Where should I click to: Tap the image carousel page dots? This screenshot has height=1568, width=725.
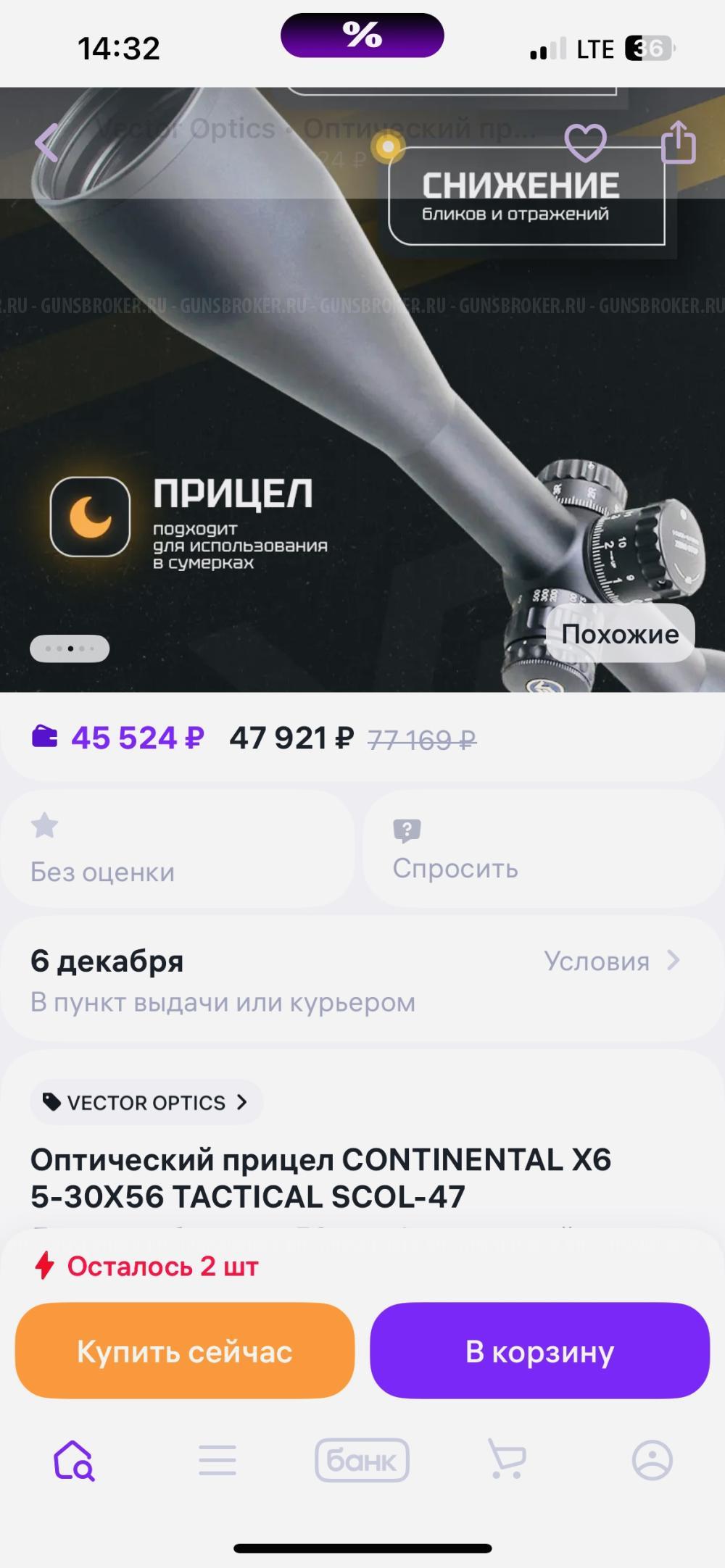pyautogui.click(x=69, y=648)
